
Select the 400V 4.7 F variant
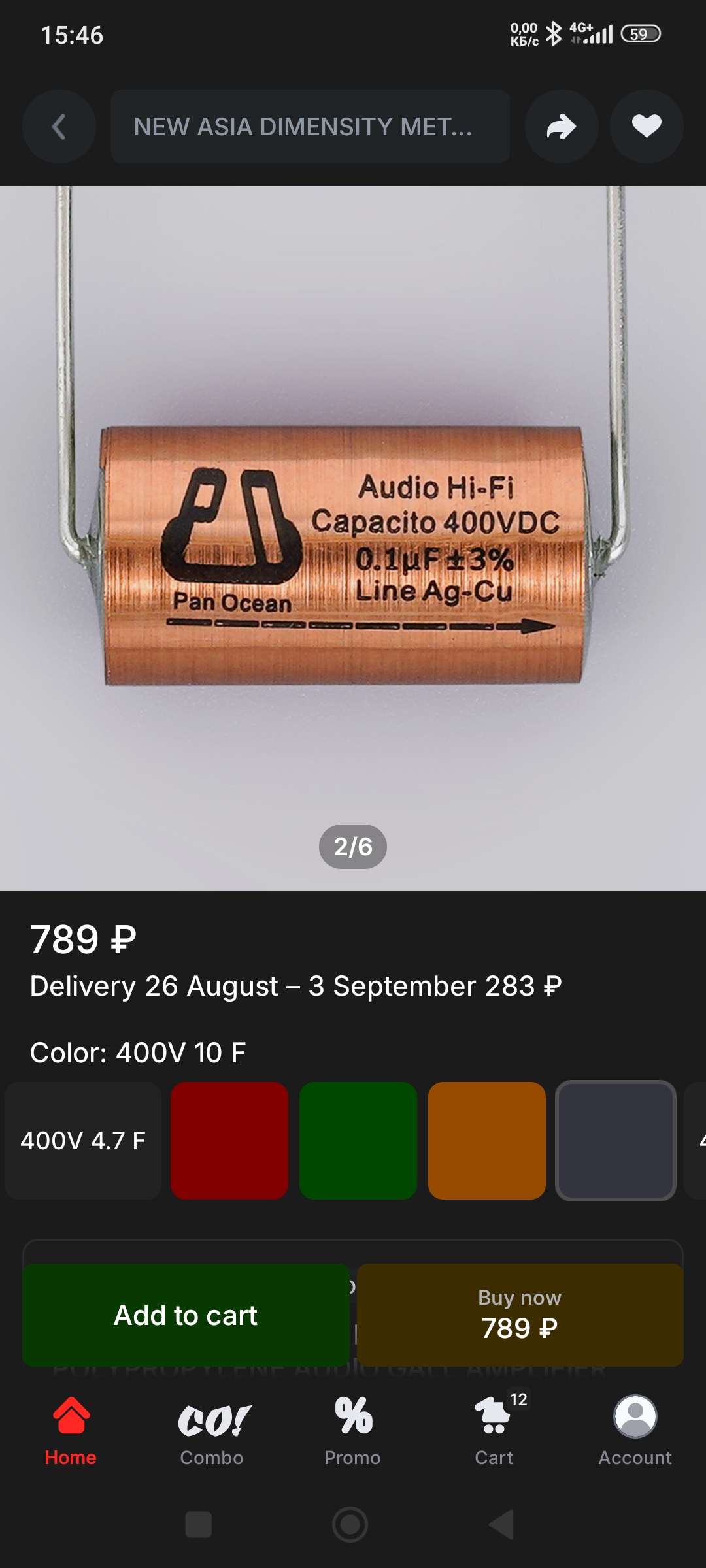click(x=83, y=1141)
